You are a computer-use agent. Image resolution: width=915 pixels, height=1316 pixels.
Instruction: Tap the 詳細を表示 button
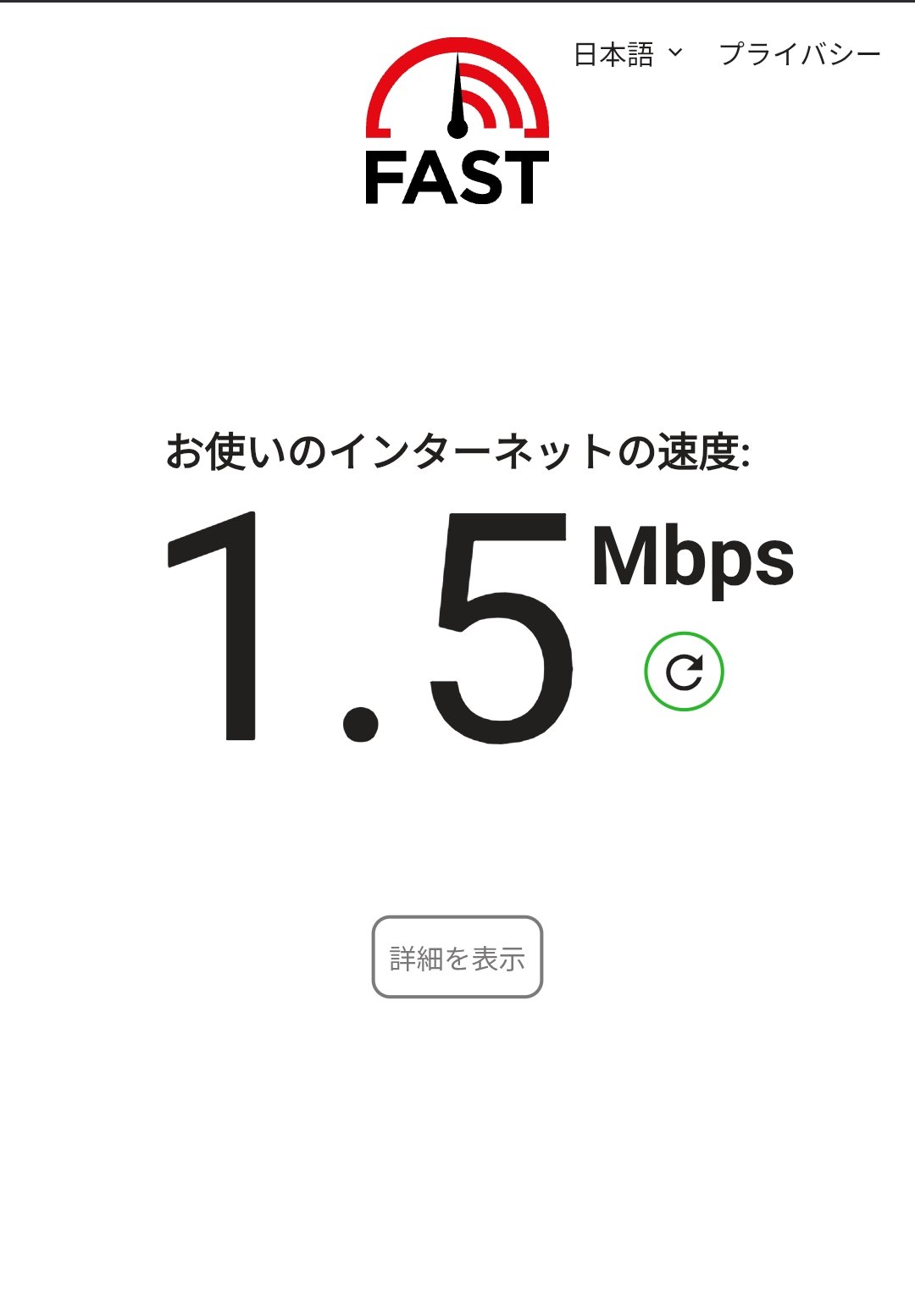(x=457, y=957)
